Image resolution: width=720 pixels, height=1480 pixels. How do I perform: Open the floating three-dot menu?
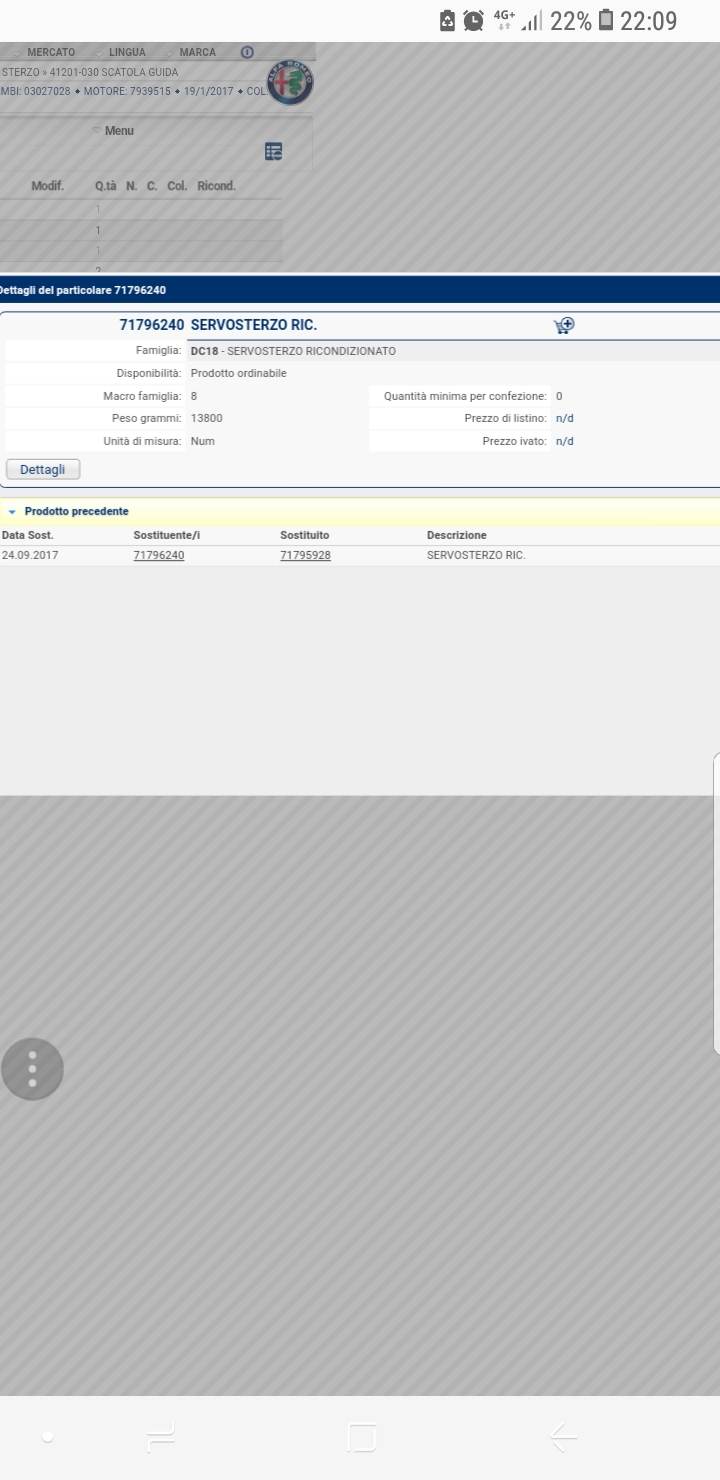click(32, 1069)
